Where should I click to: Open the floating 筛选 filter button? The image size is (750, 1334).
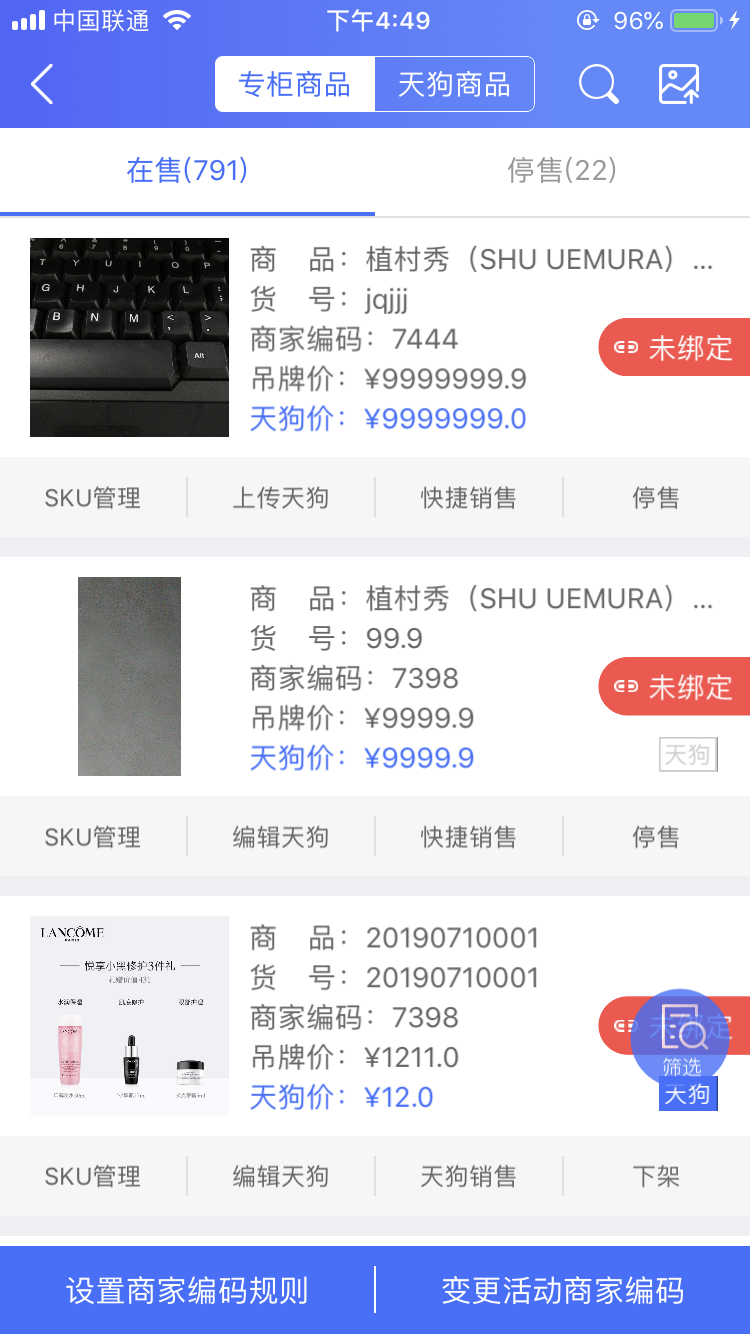coord(681,1039)
